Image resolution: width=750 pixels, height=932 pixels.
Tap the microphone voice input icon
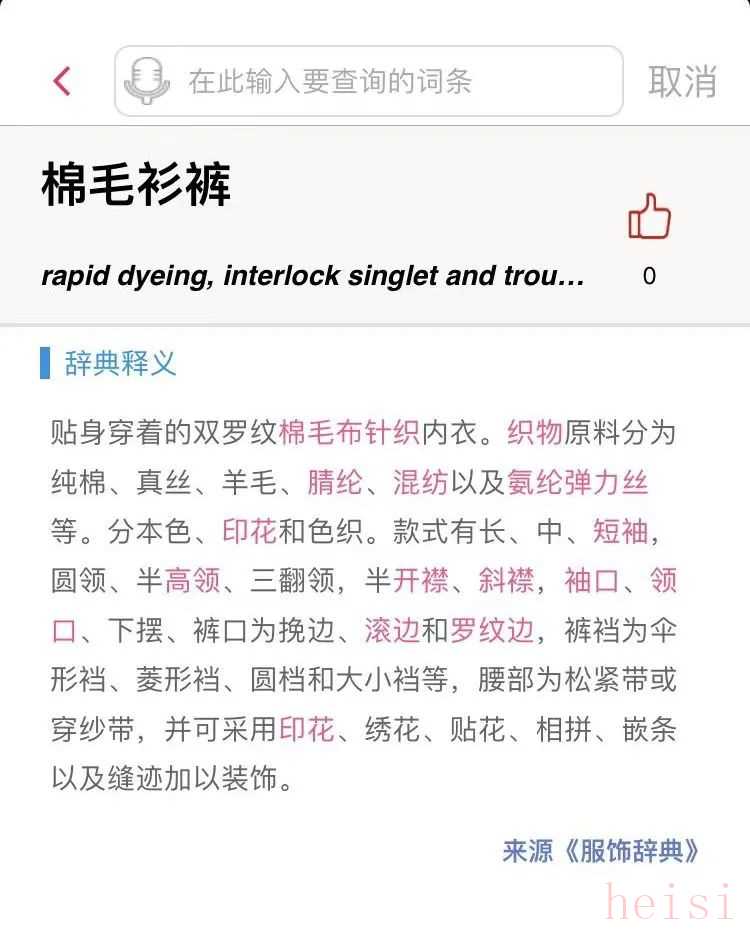click(147, 81)
